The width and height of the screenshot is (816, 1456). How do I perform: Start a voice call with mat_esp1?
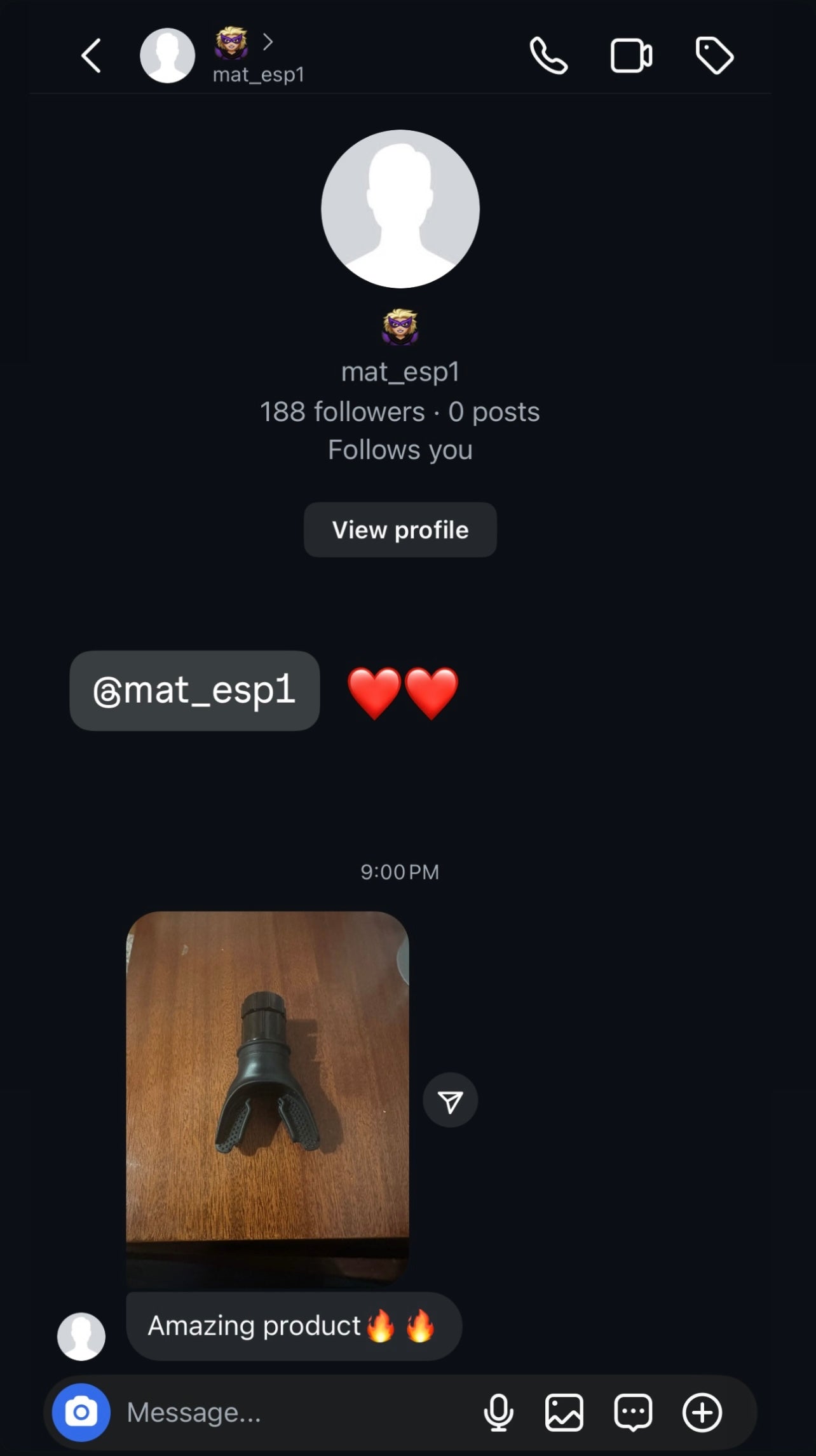pyautogui.click(x=548, y=56)
